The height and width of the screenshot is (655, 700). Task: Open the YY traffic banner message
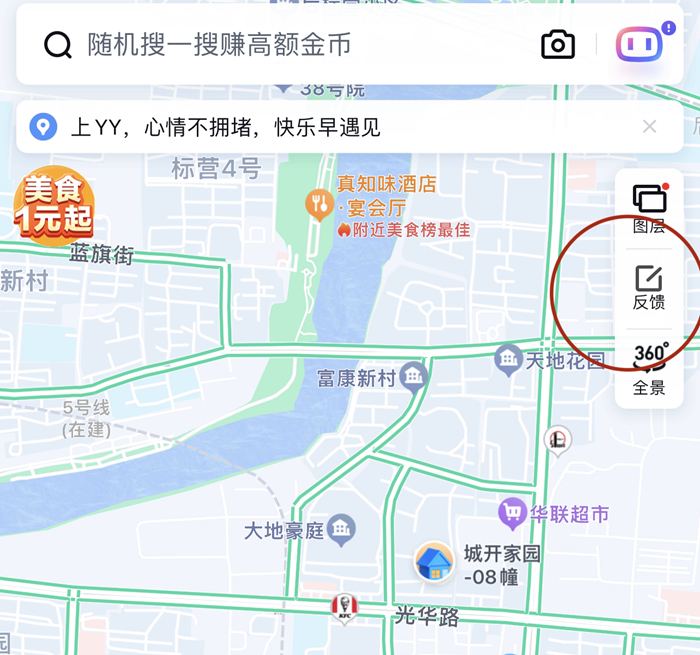(225, 127)
